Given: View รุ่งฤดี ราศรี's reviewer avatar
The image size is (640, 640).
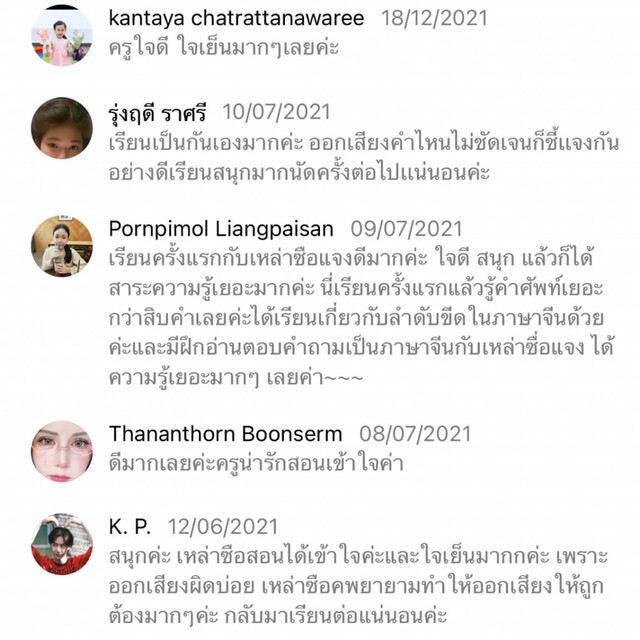Looking at the screenshot, I should pos(61,128).
